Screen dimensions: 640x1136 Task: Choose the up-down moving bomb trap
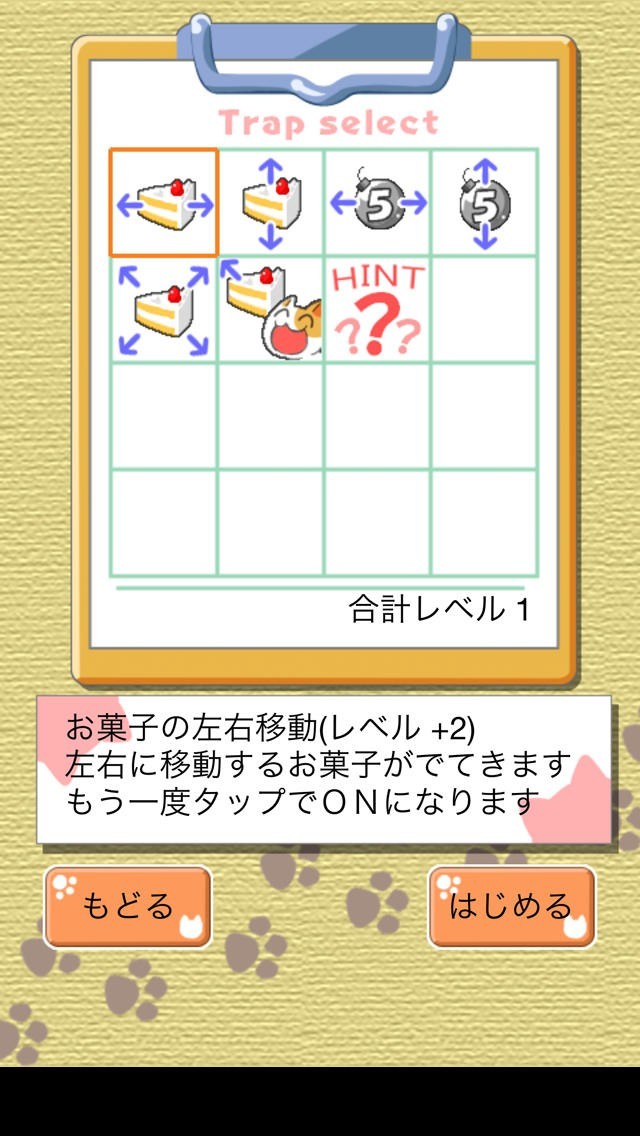485,203
